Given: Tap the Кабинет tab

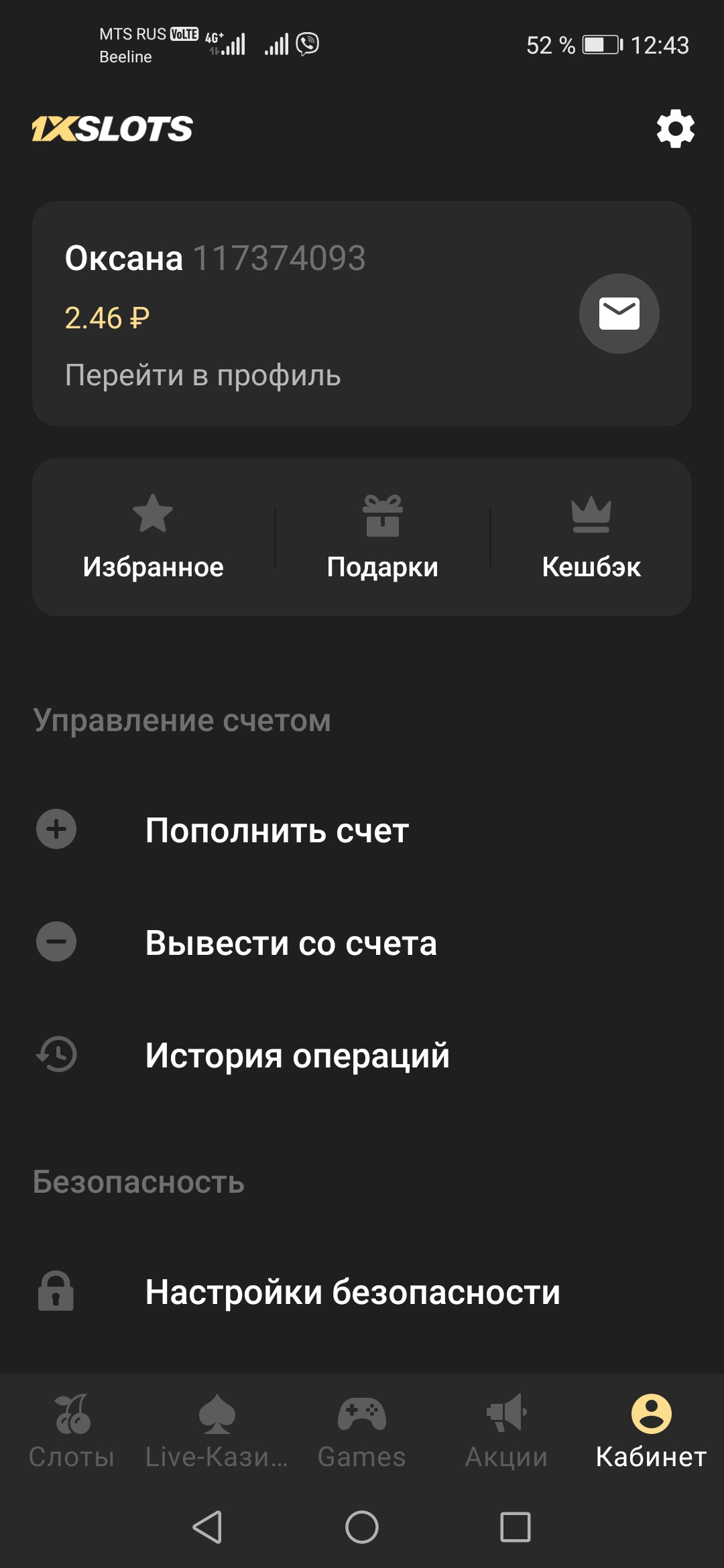Looking at the screenshot, I should pos(651,1432).
